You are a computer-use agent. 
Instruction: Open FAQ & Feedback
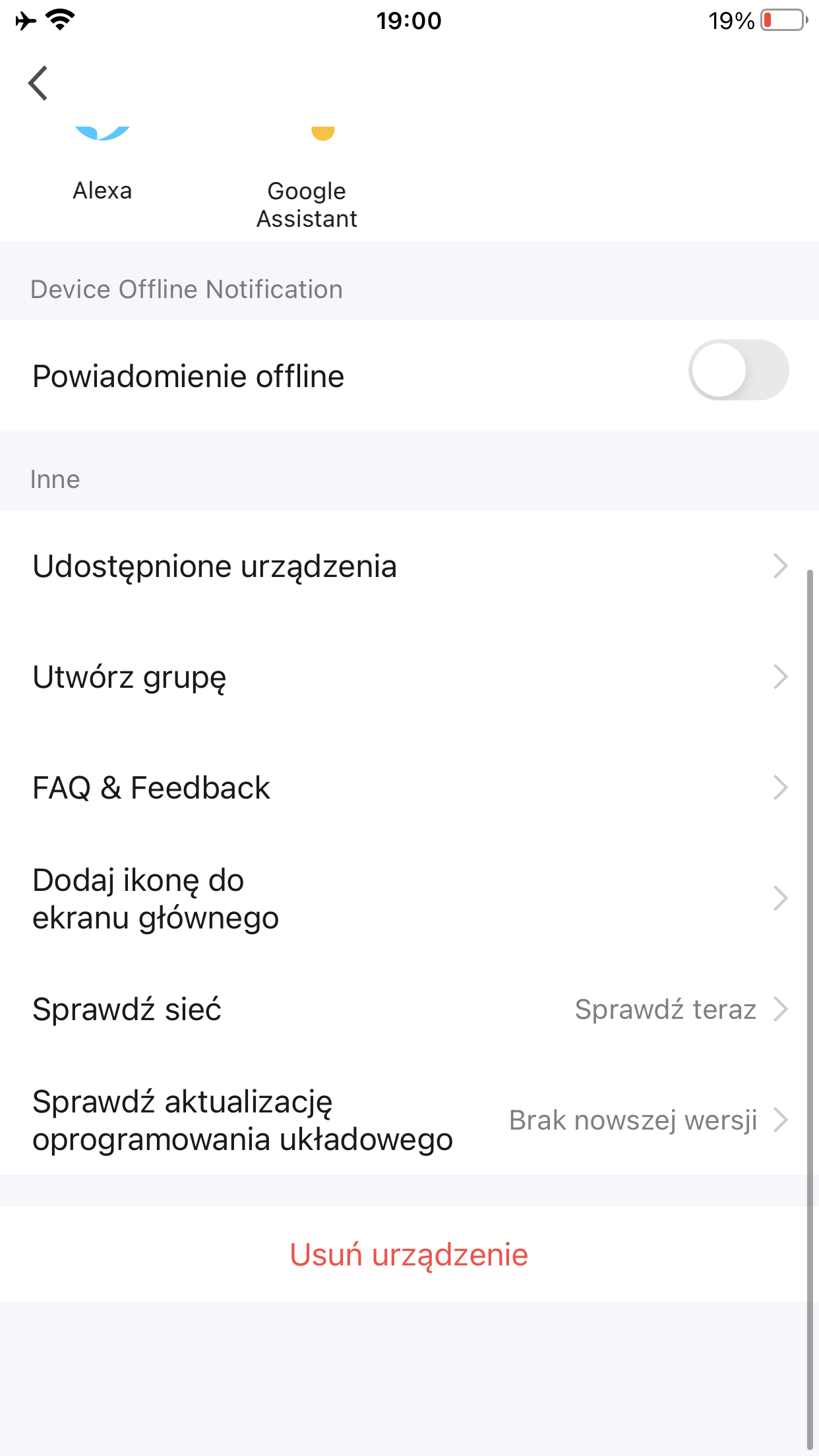coord(409,788)
